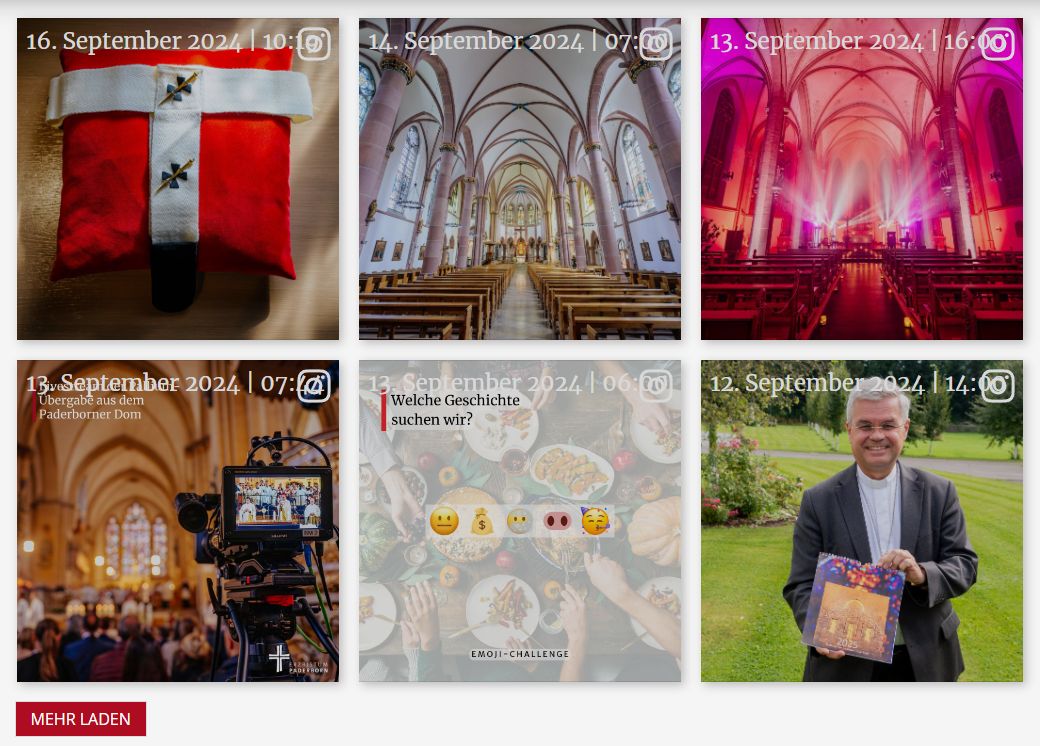View the 12. September 2024 calendar post

pos(862,522)
